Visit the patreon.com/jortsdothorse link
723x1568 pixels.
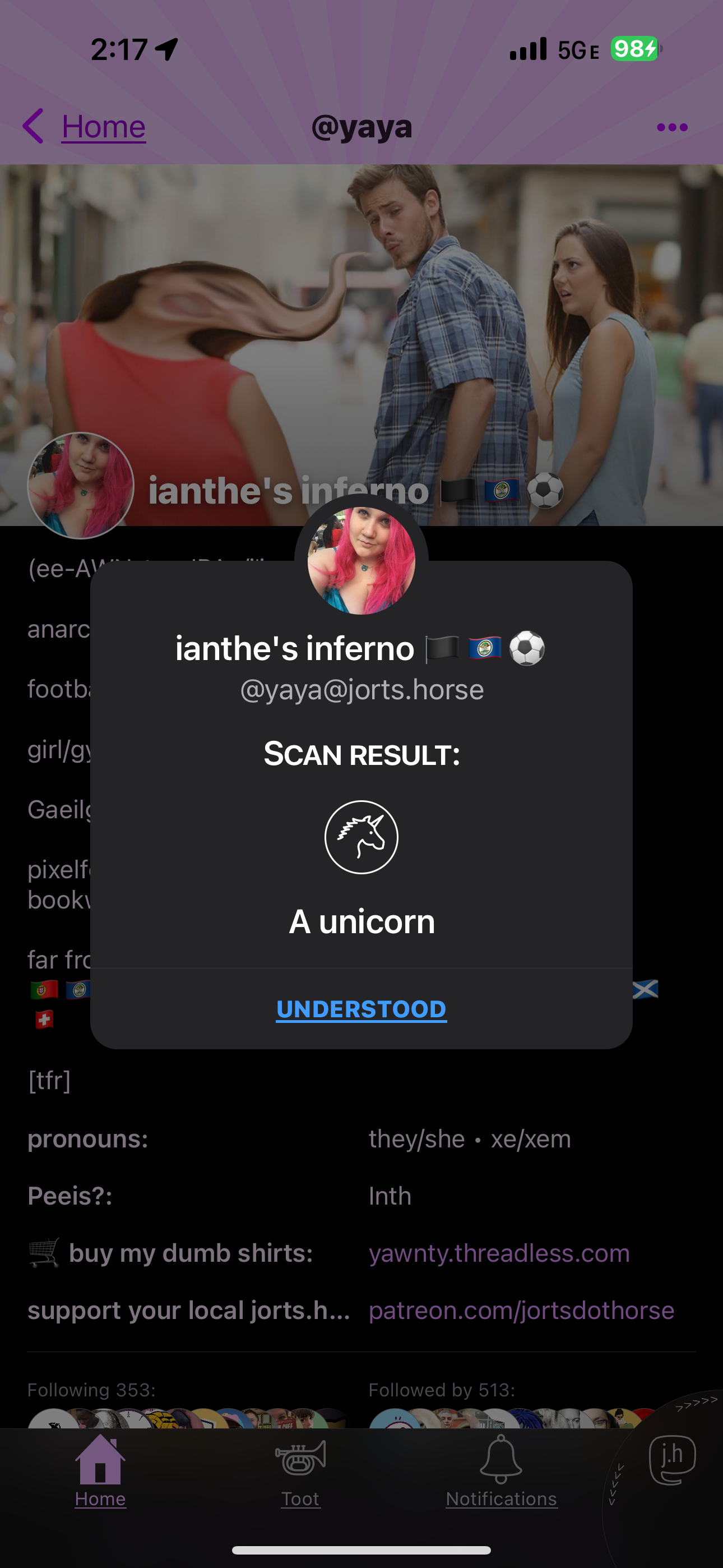click(x=521, y=1311)
